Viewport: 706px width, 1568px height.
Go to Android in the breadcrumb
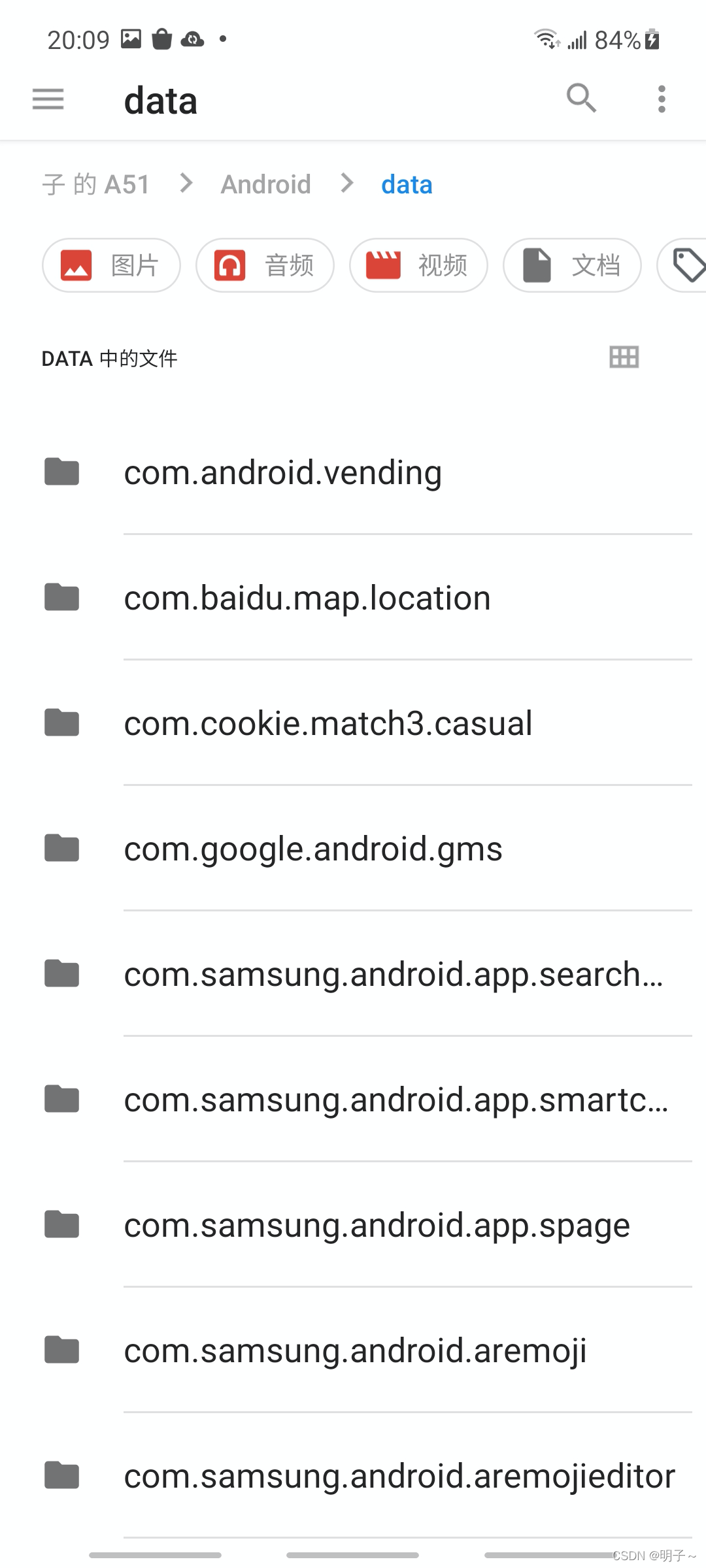[x=265, y=184]
